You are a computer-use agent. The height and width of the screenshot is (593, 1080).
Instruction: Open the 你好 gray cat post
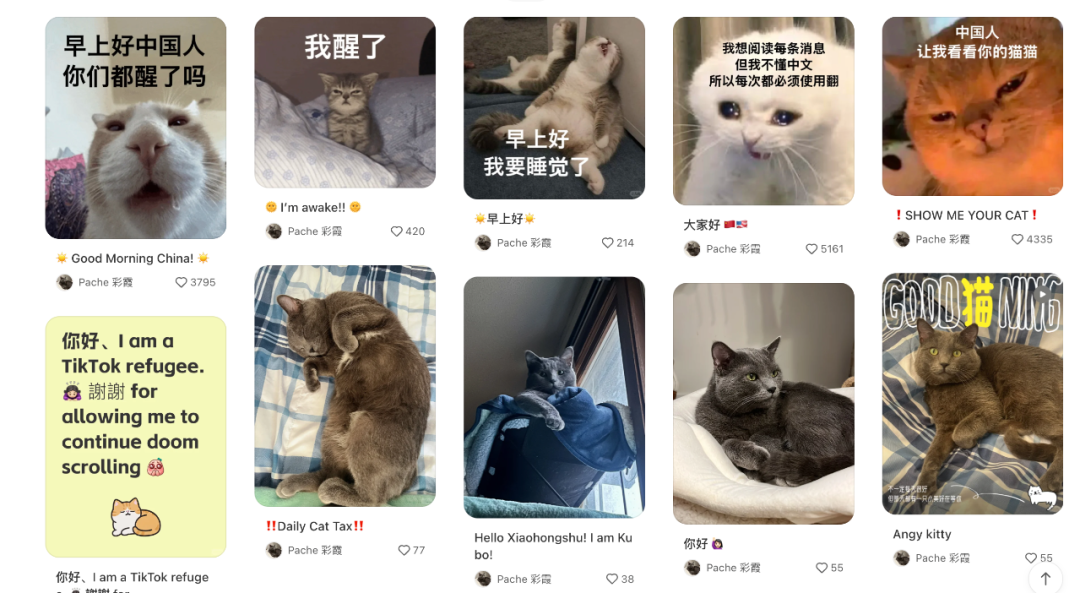[763, 403]
